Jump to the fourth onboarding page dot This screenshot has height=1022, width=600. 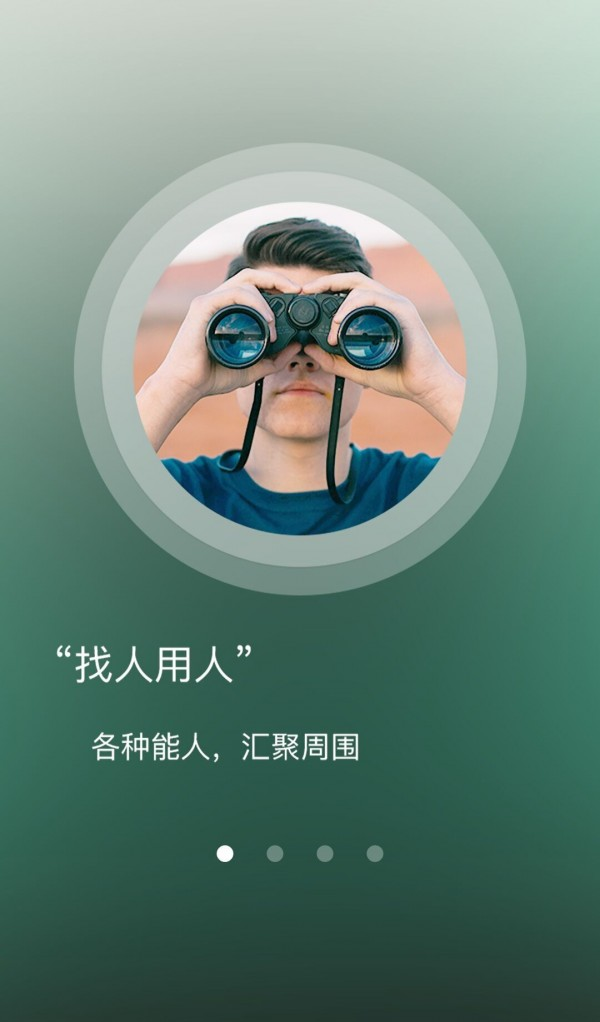[375, 853]
